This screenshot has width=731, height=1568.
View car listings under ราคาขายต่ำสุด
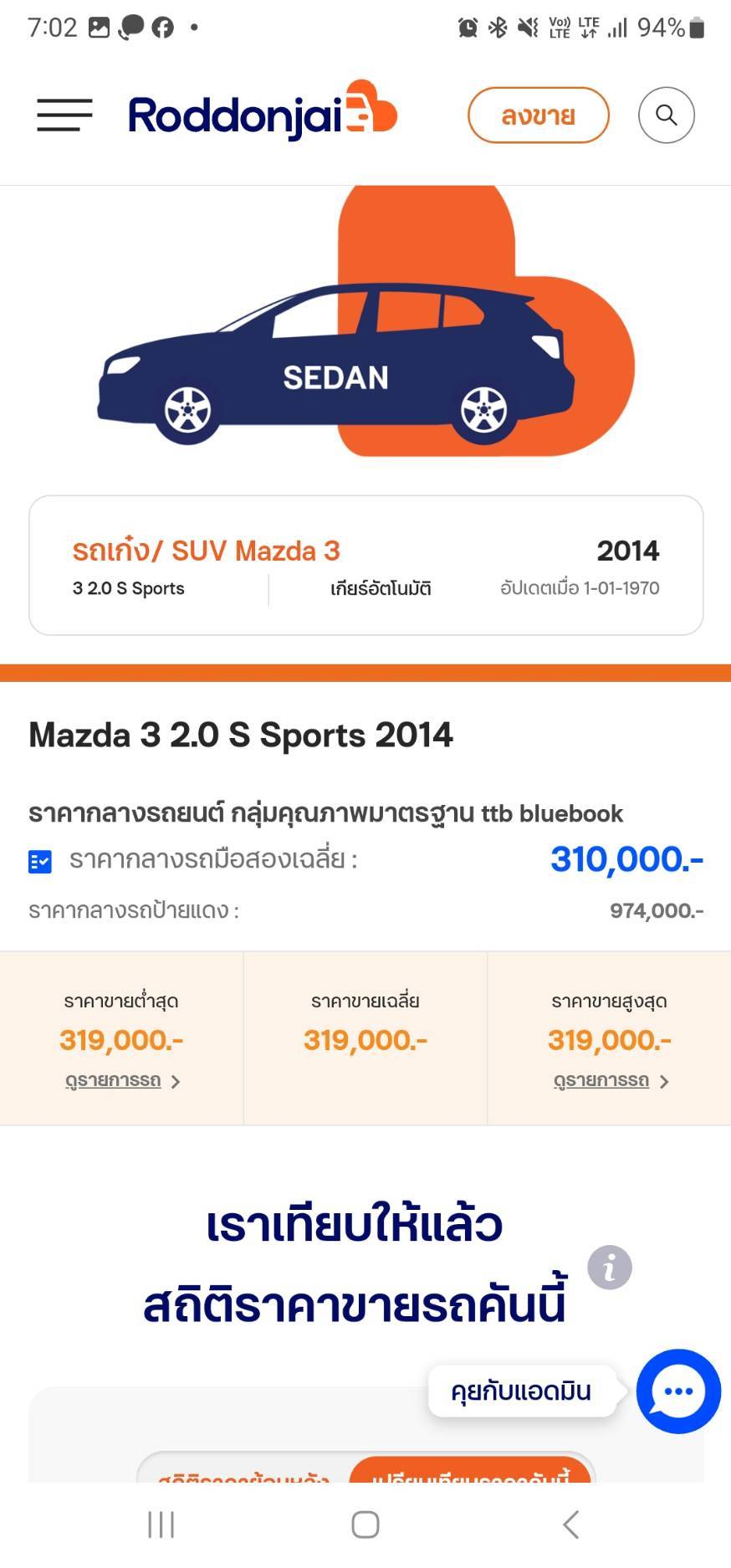tap(122, 1081)
